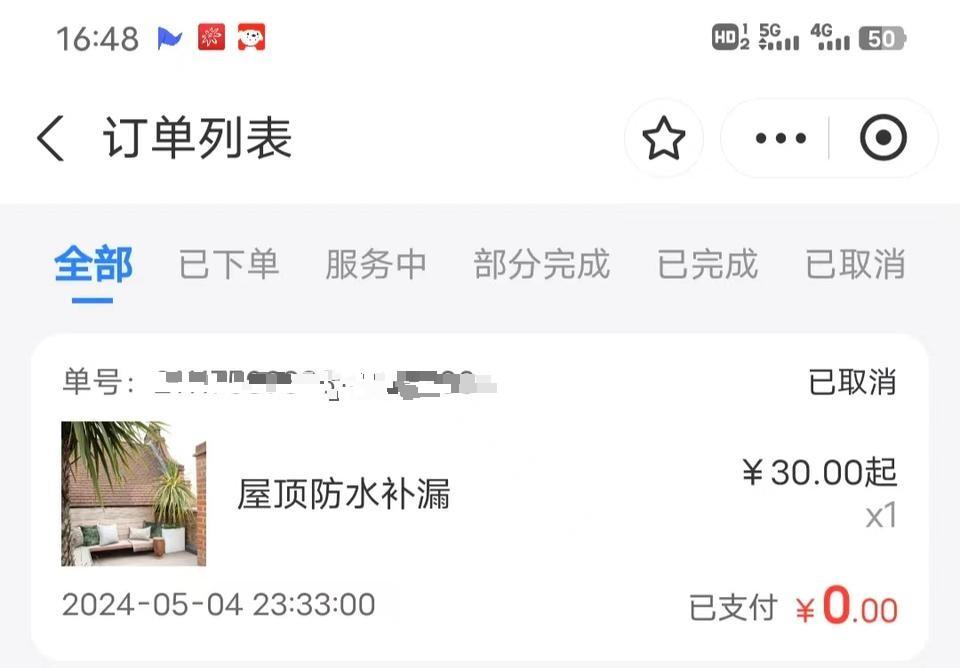
Task: Switch to the 全部 tab
Action: pos(93,265)
